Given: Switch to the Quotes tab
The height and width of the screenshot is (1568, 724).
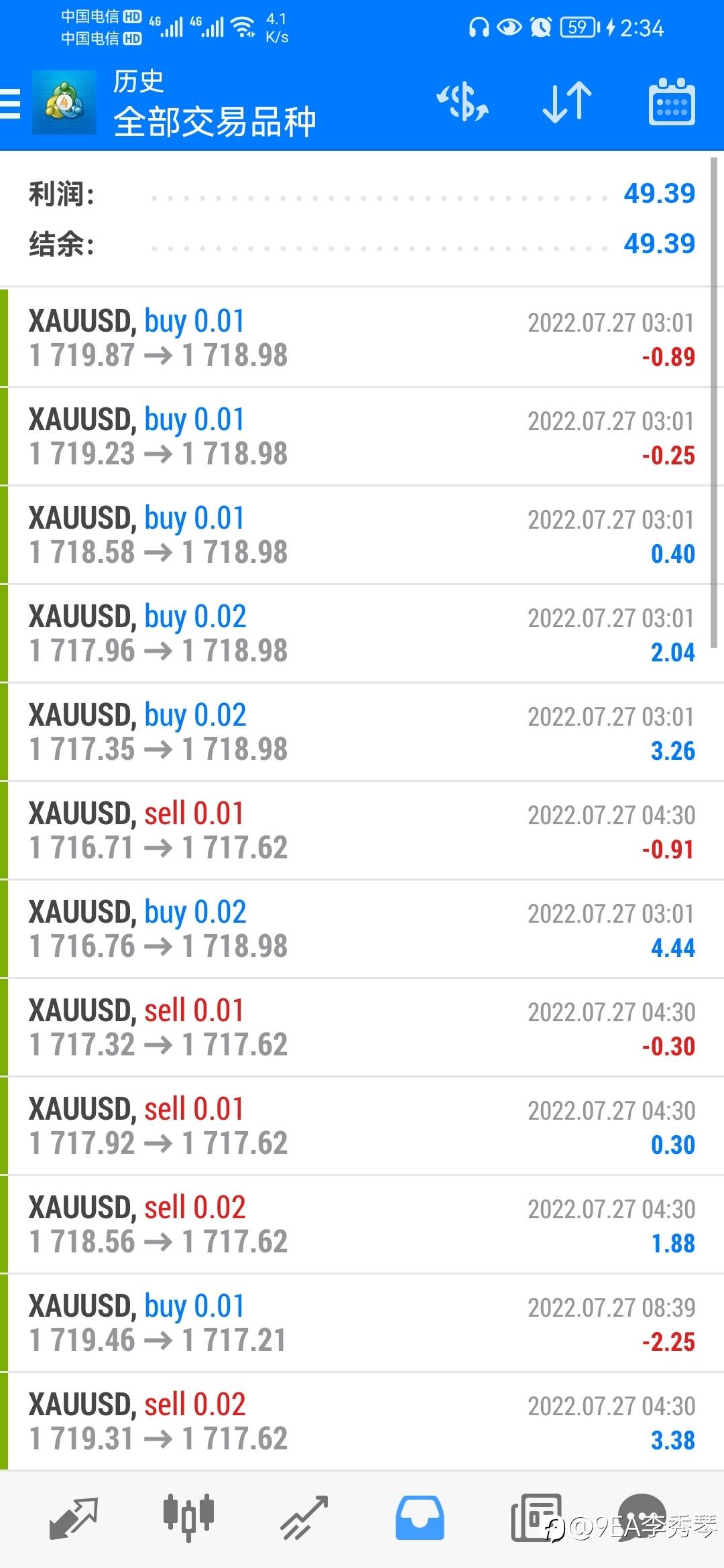Looking at the screenshot, I should [74, 1518].
